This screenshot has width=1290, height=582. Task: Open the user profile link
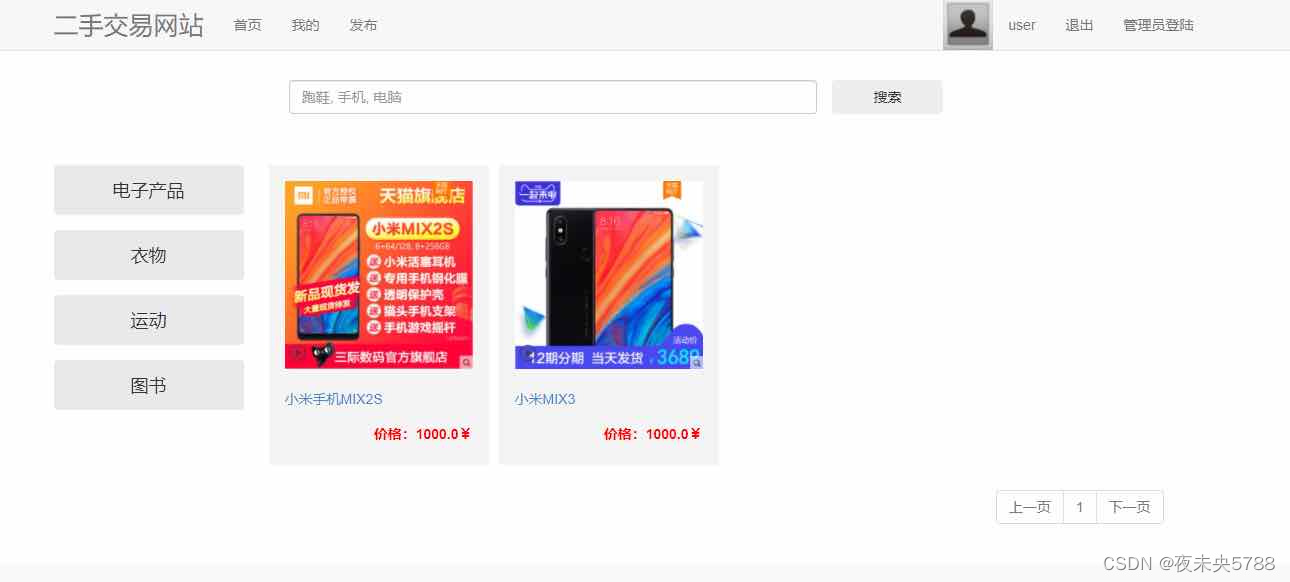(1021, 25)
